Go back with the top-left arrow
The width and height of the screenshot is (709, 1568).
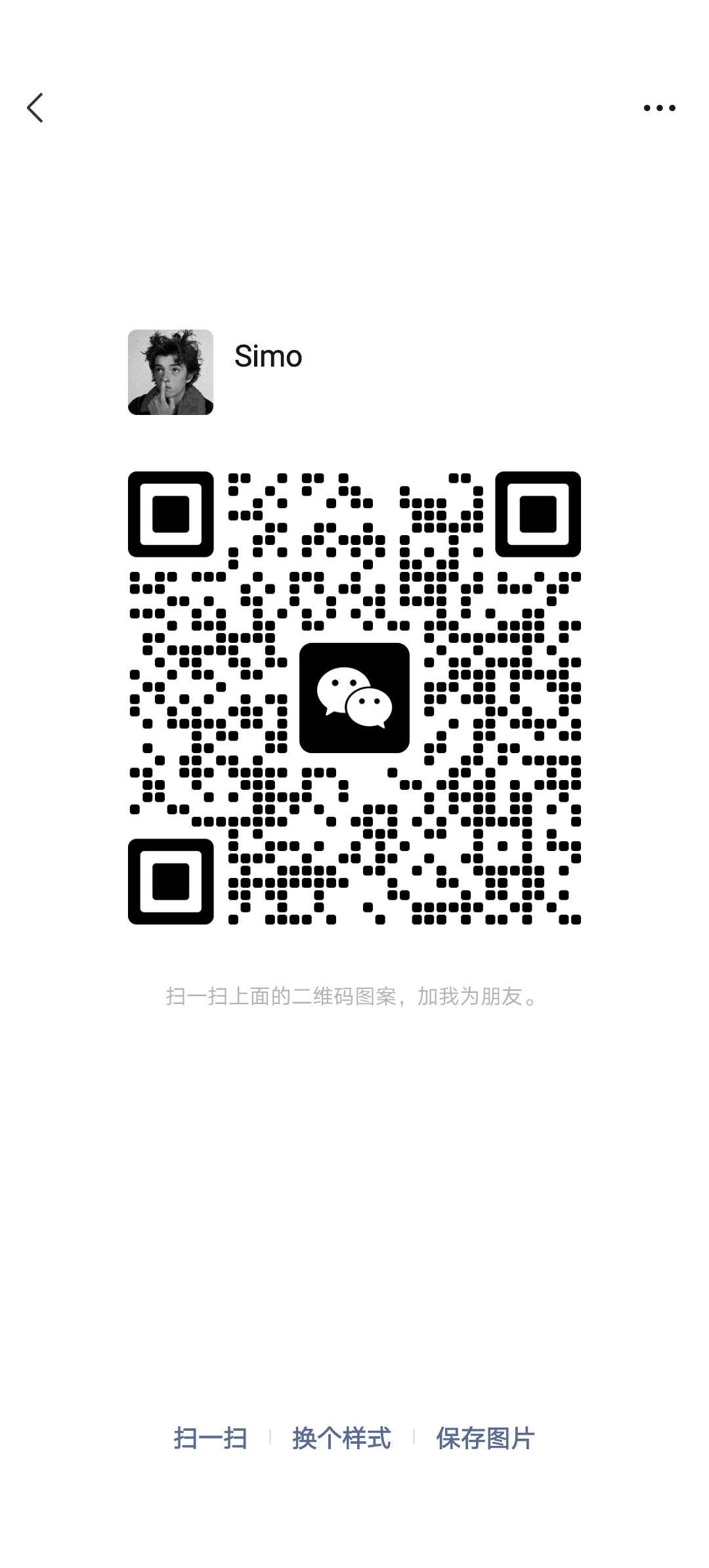[35, 108]
